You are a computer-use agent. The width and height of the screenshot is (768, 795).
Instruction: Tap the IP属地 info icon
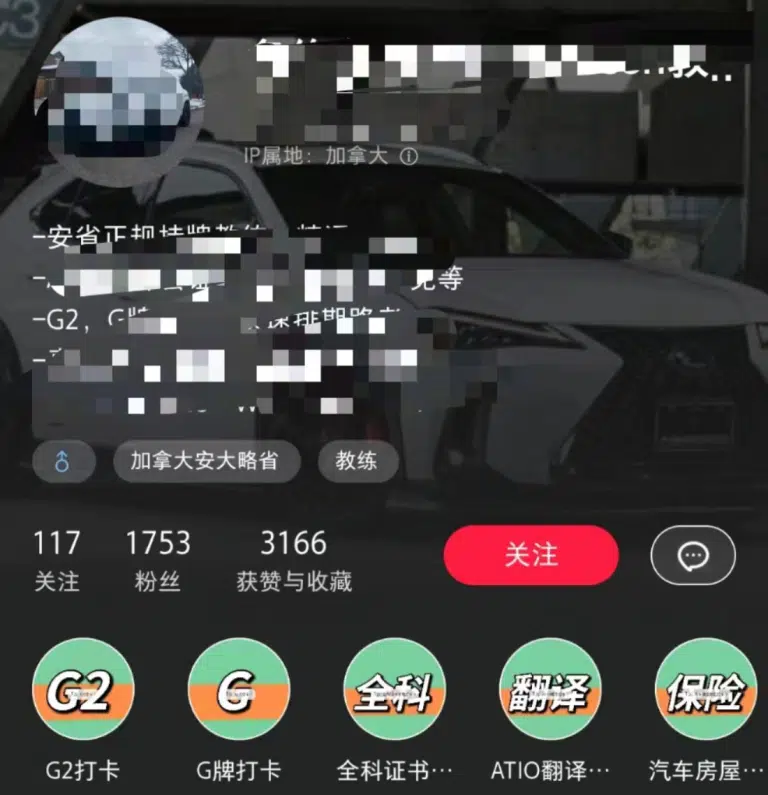click(x=408, y=156)
